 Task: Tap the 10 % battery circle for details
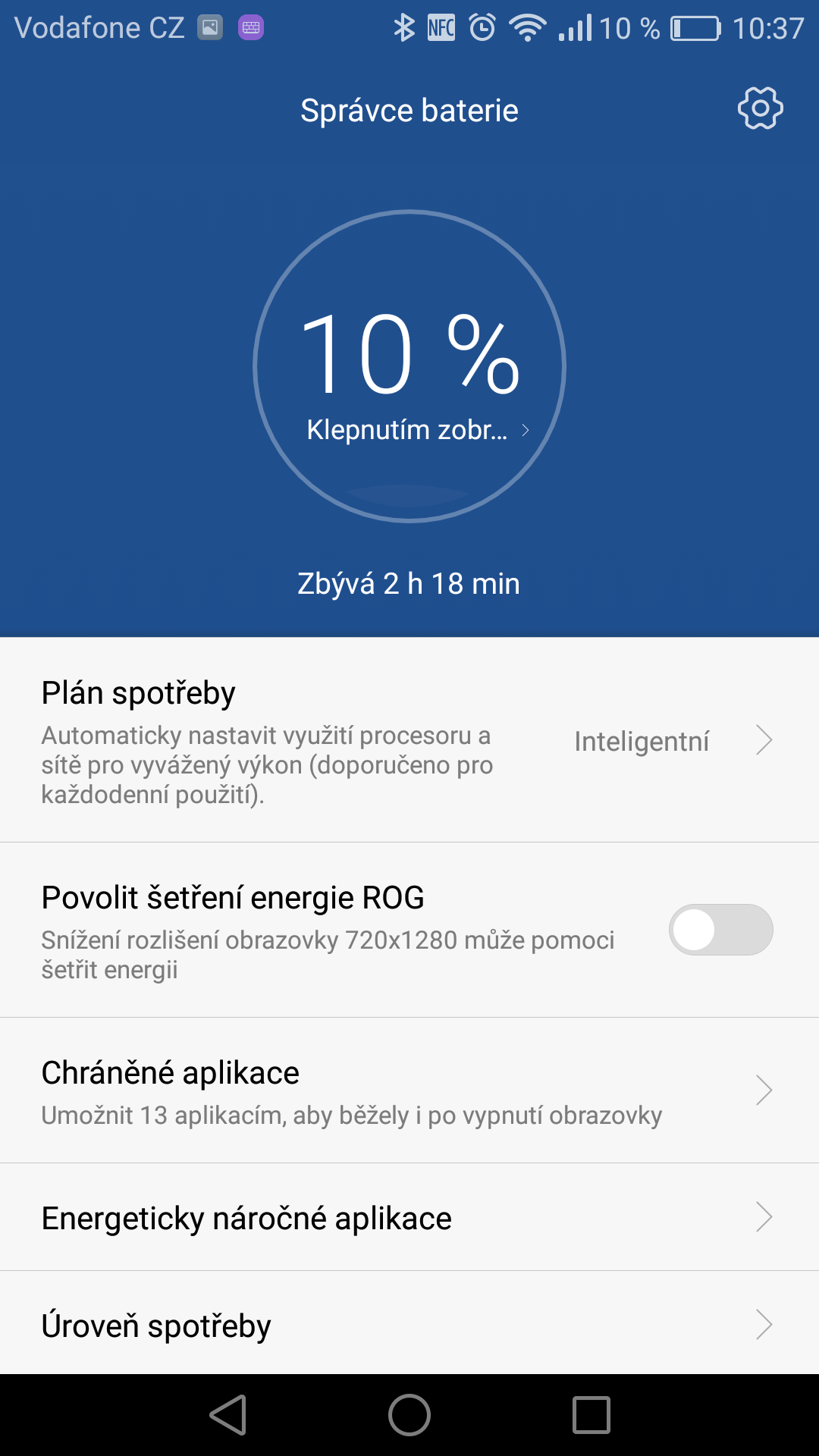tap(409, 366)
